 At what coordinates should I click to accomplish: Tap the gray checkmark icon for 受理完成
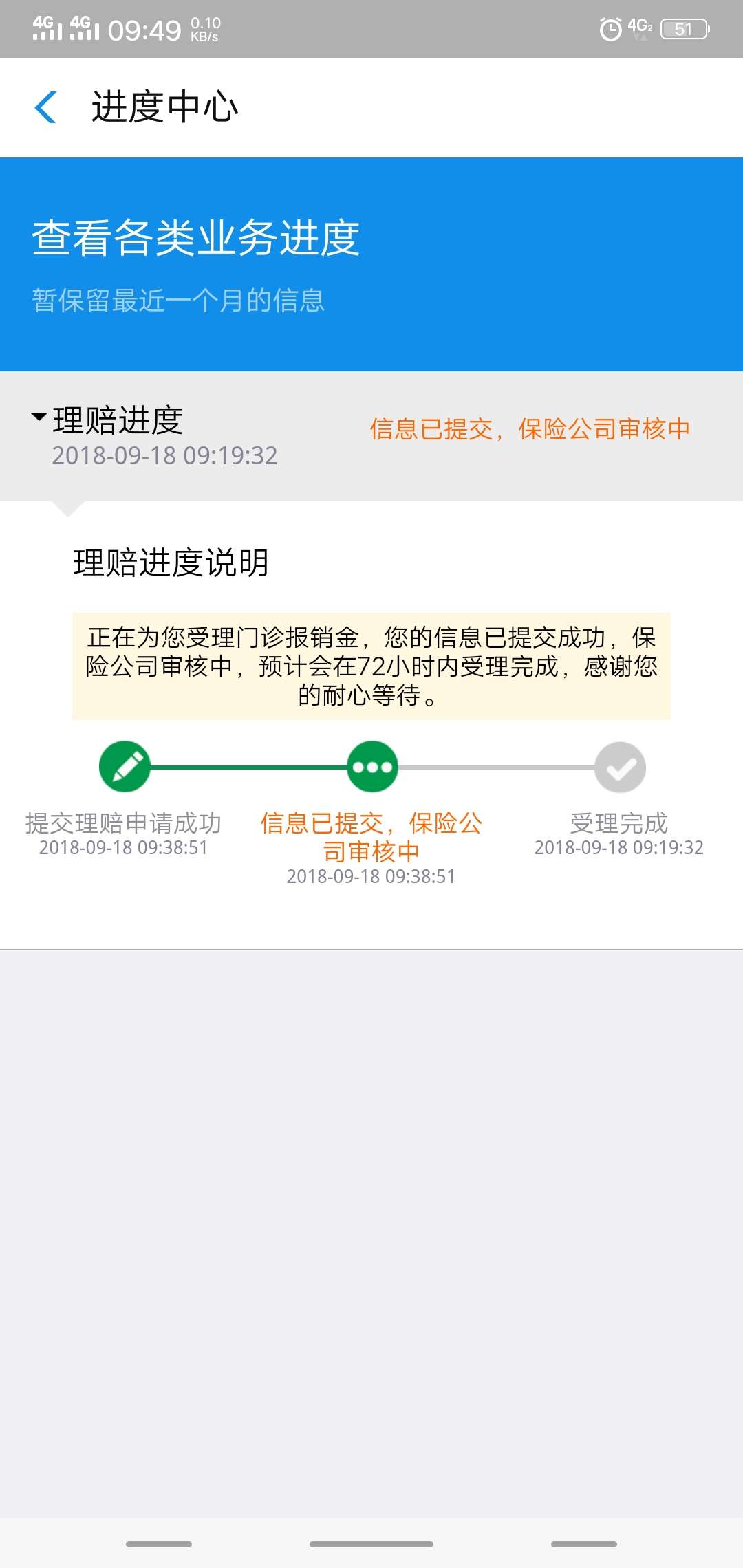click(618, 768)
